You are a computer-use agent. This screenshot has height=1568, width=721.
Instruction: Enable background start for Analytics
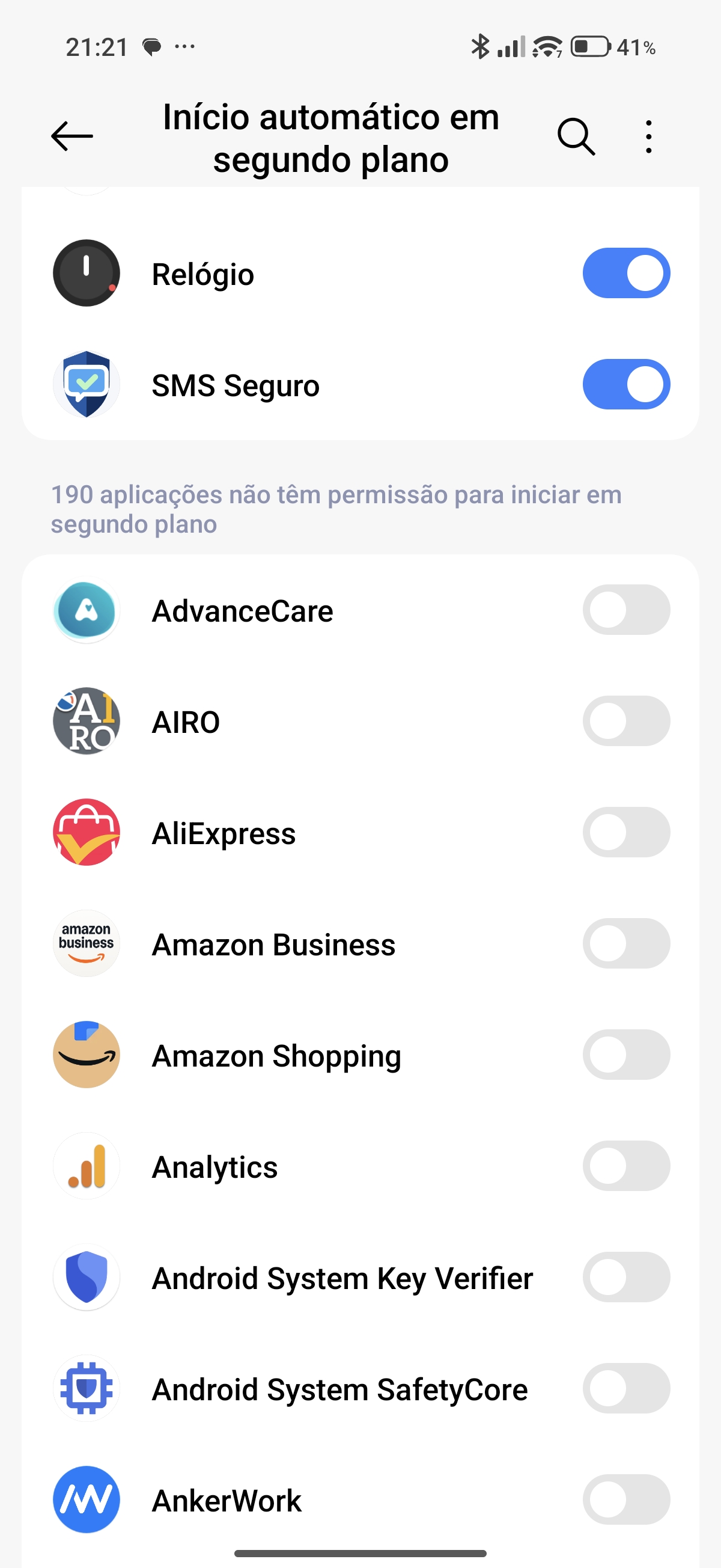tap(625, 1166)
